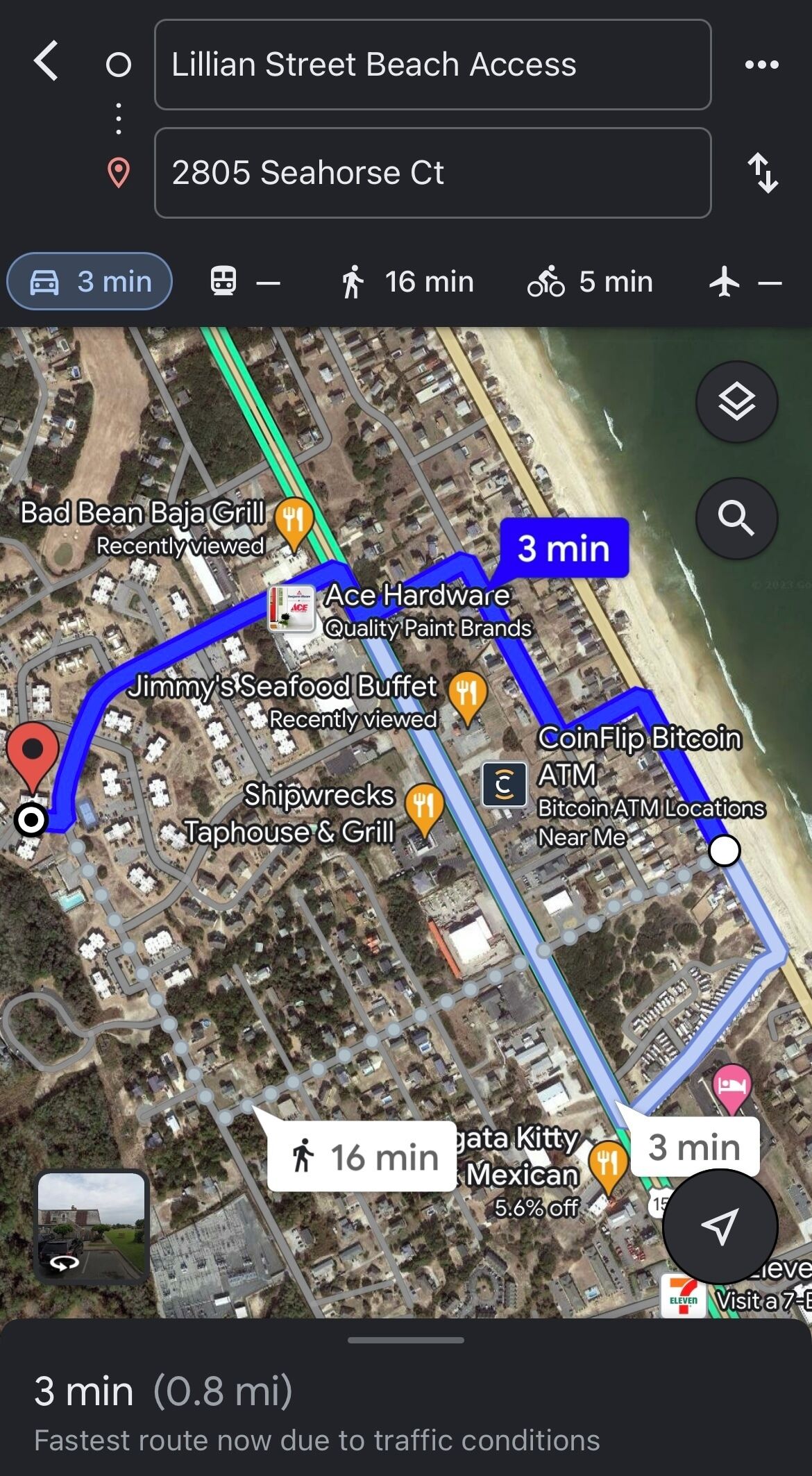The height and width of the screenshot is (1476, 812).
Task: Select the driving 3 min mode
Action: click(x=90, y=281)
